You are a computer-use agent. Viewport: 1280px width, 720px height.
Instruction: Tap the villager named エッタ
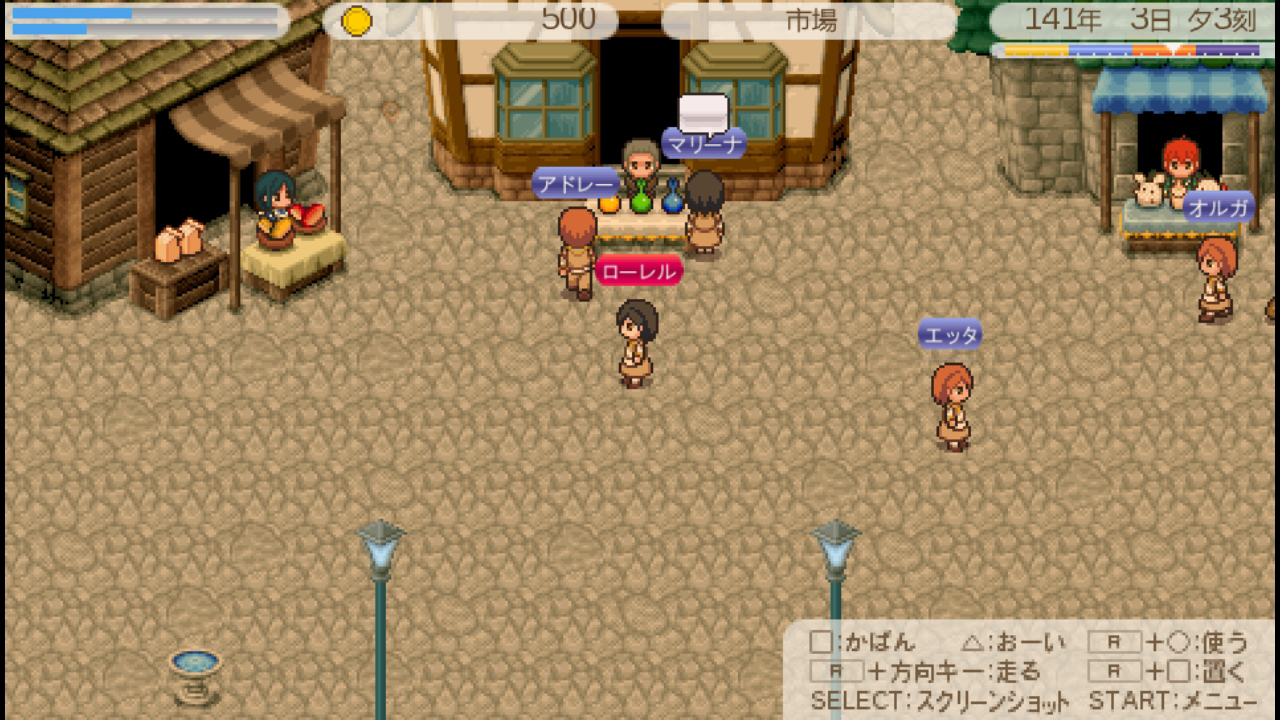click(x=952, y=405)
